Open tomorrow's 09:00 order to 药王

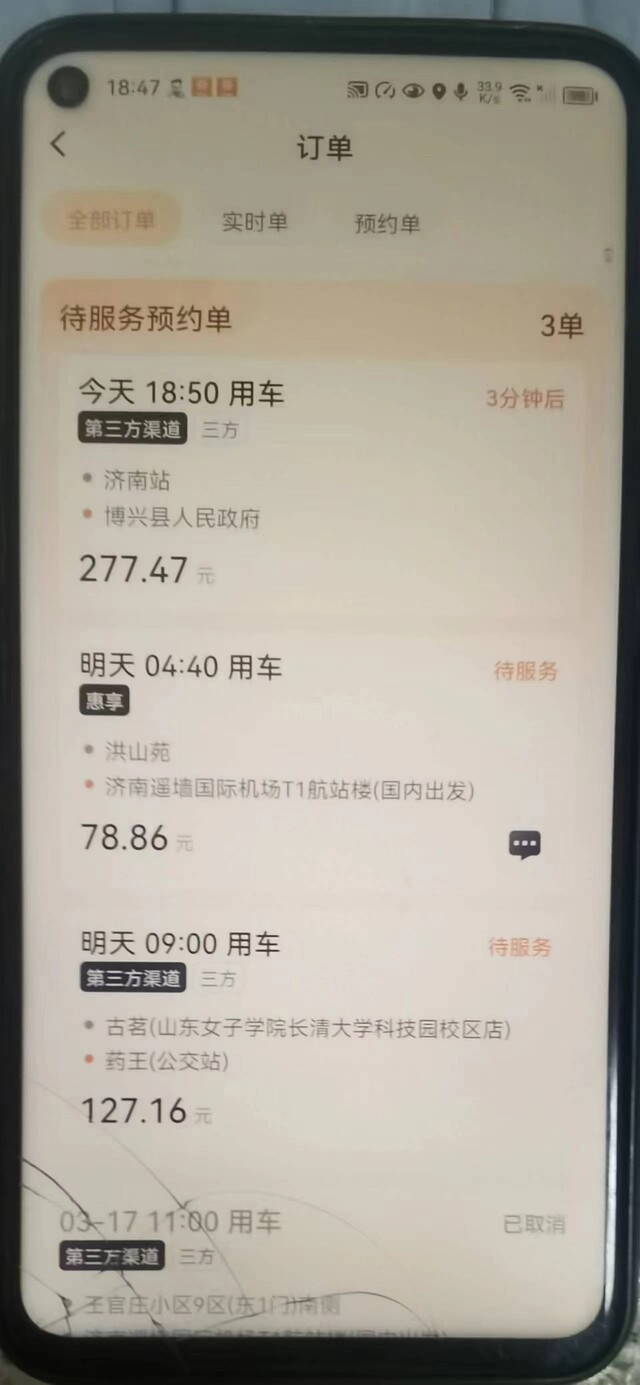(321, 1030)
